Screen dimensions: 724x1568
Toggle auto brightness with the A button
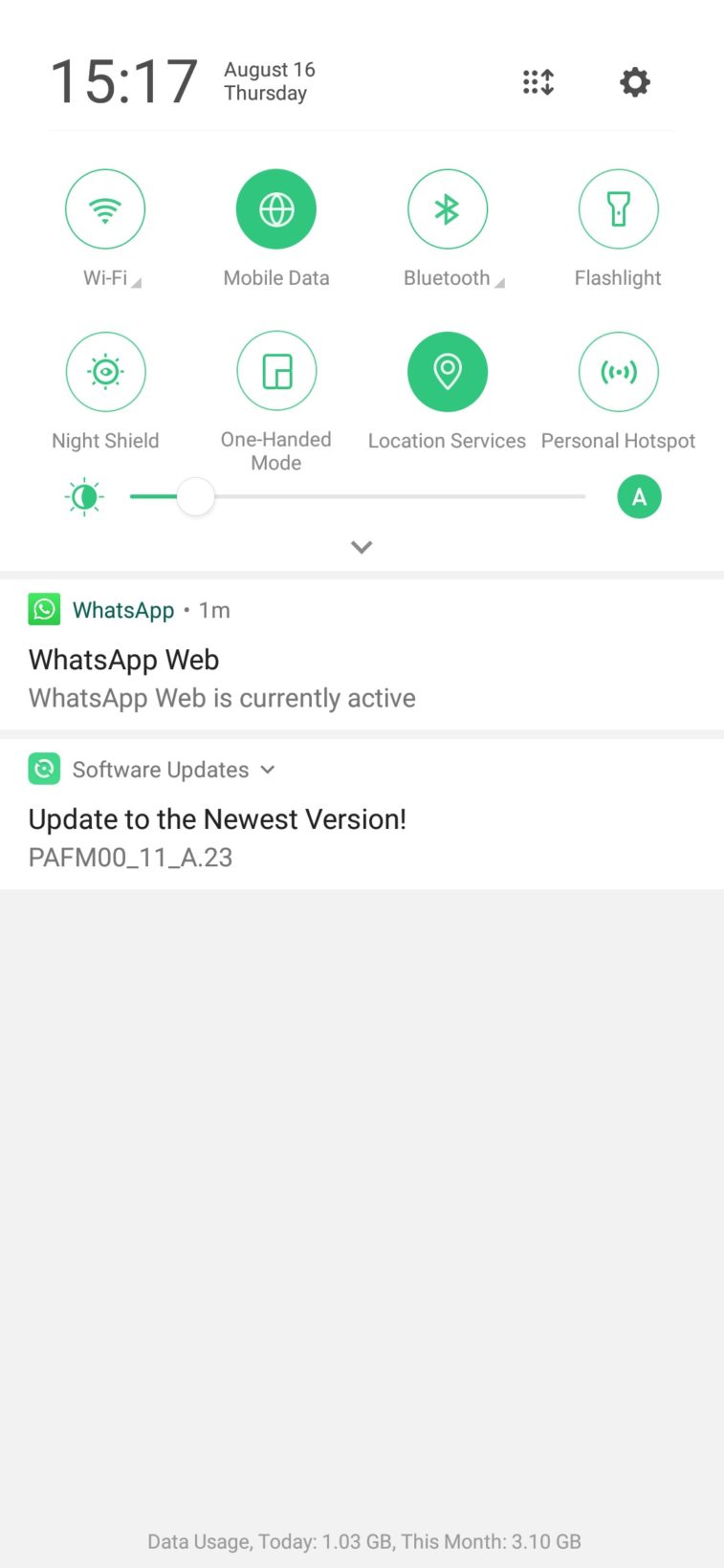pyautogui.click(x=639, y=497)
